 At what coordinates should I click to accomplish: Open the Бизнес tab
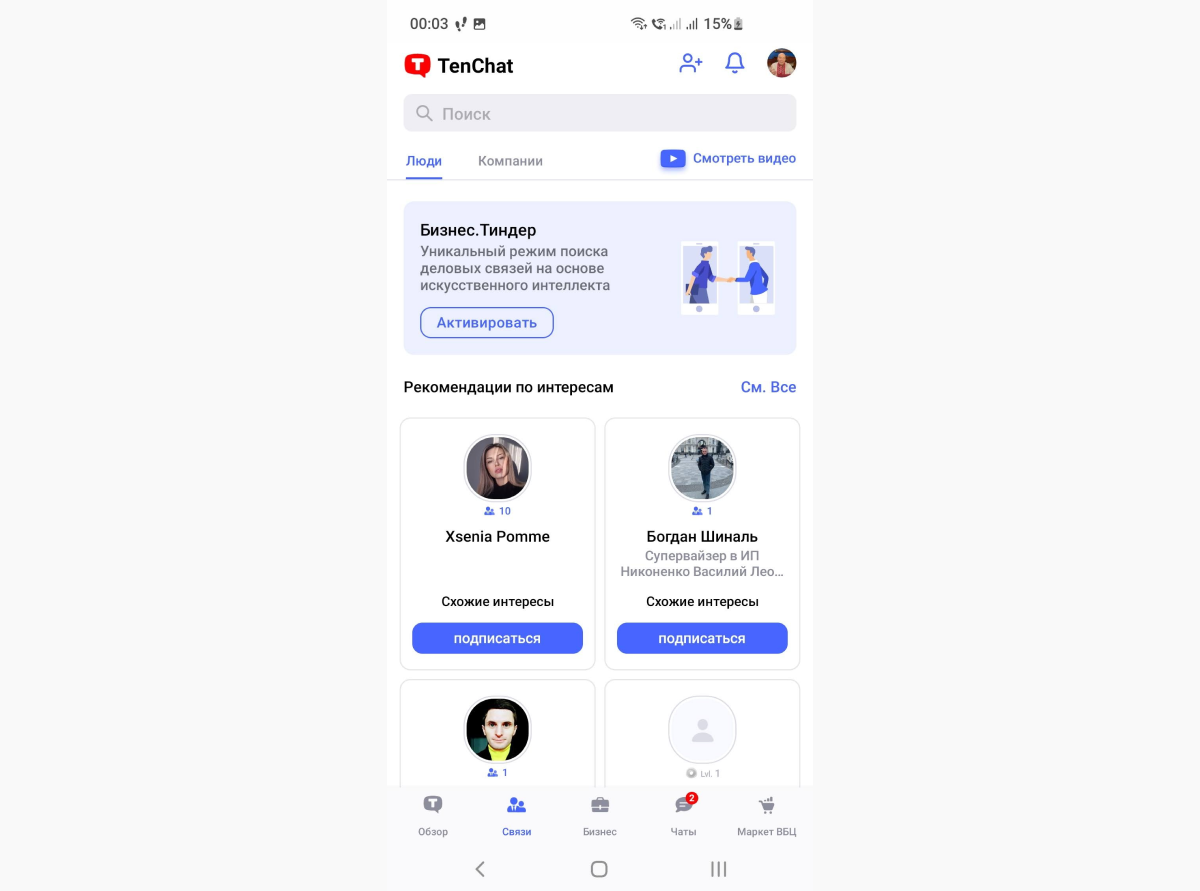pyautogui.click(x=600, y=815)
